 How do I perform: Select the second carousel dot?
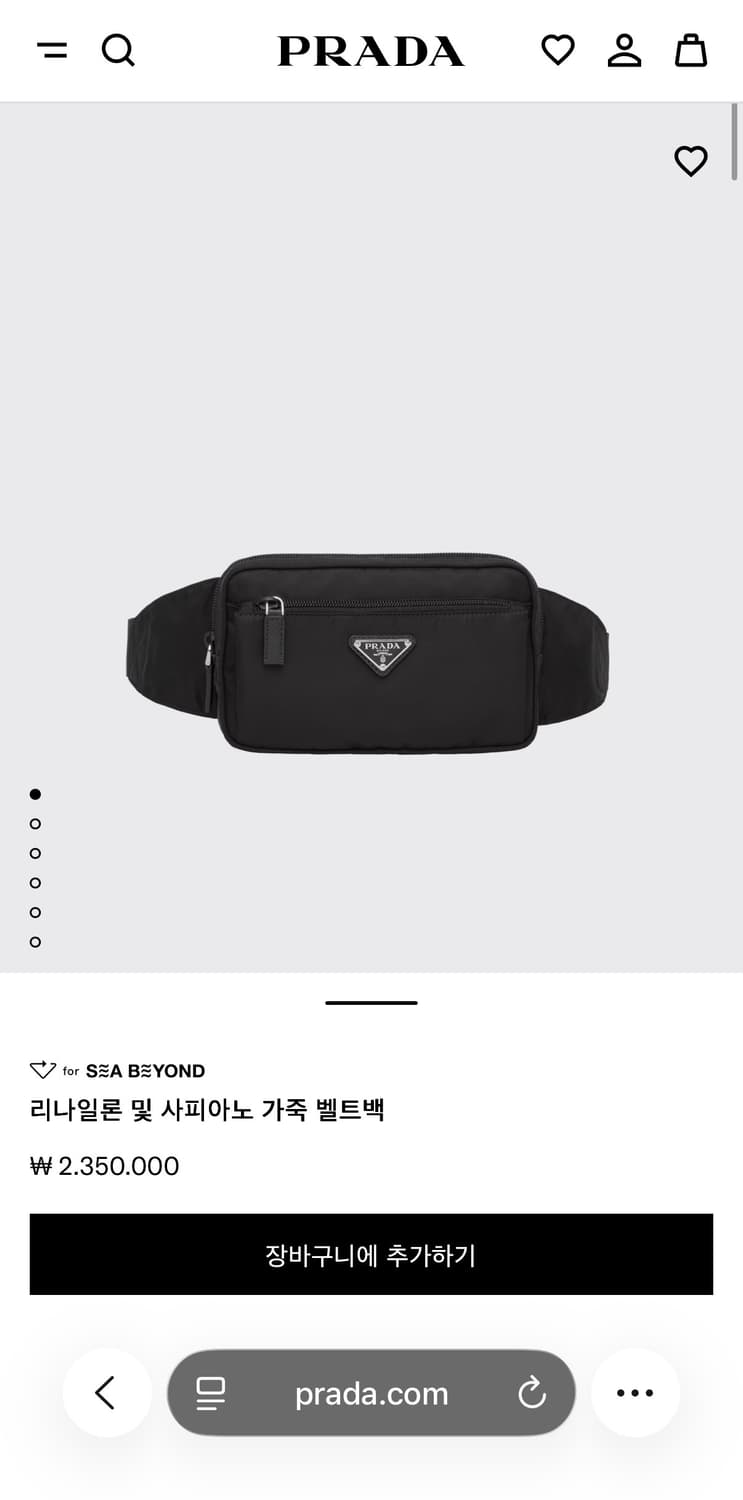pos(36,823)
